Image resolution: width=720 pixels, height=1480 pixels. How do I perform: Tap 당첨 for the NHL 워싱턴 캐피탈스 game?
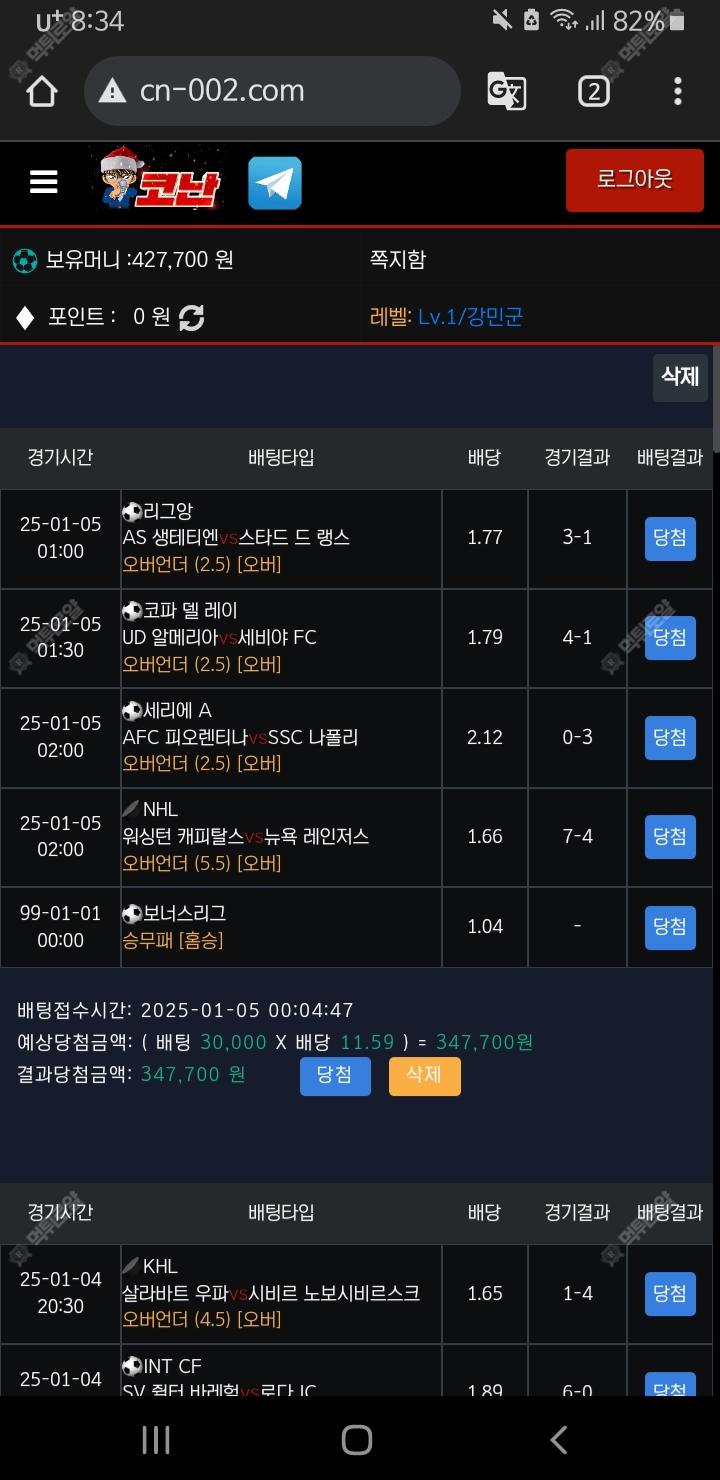click(x=669, y=837)
